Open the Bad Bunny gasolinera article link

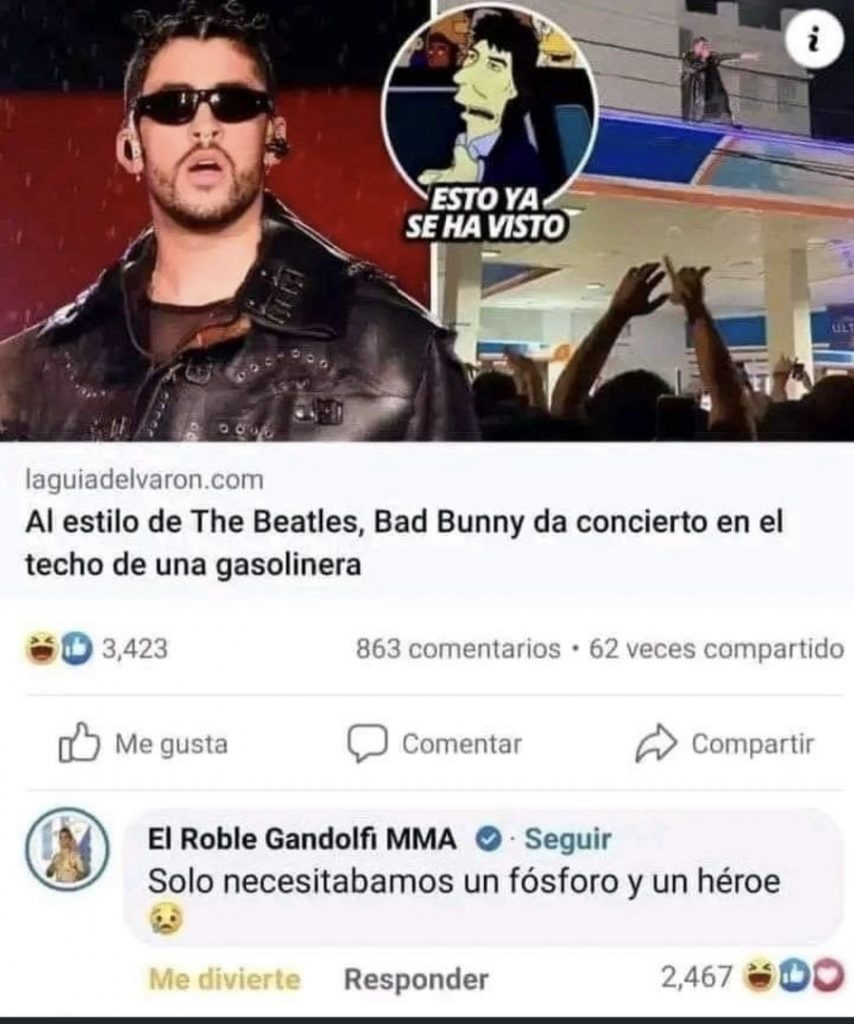[x=403, y=543]
